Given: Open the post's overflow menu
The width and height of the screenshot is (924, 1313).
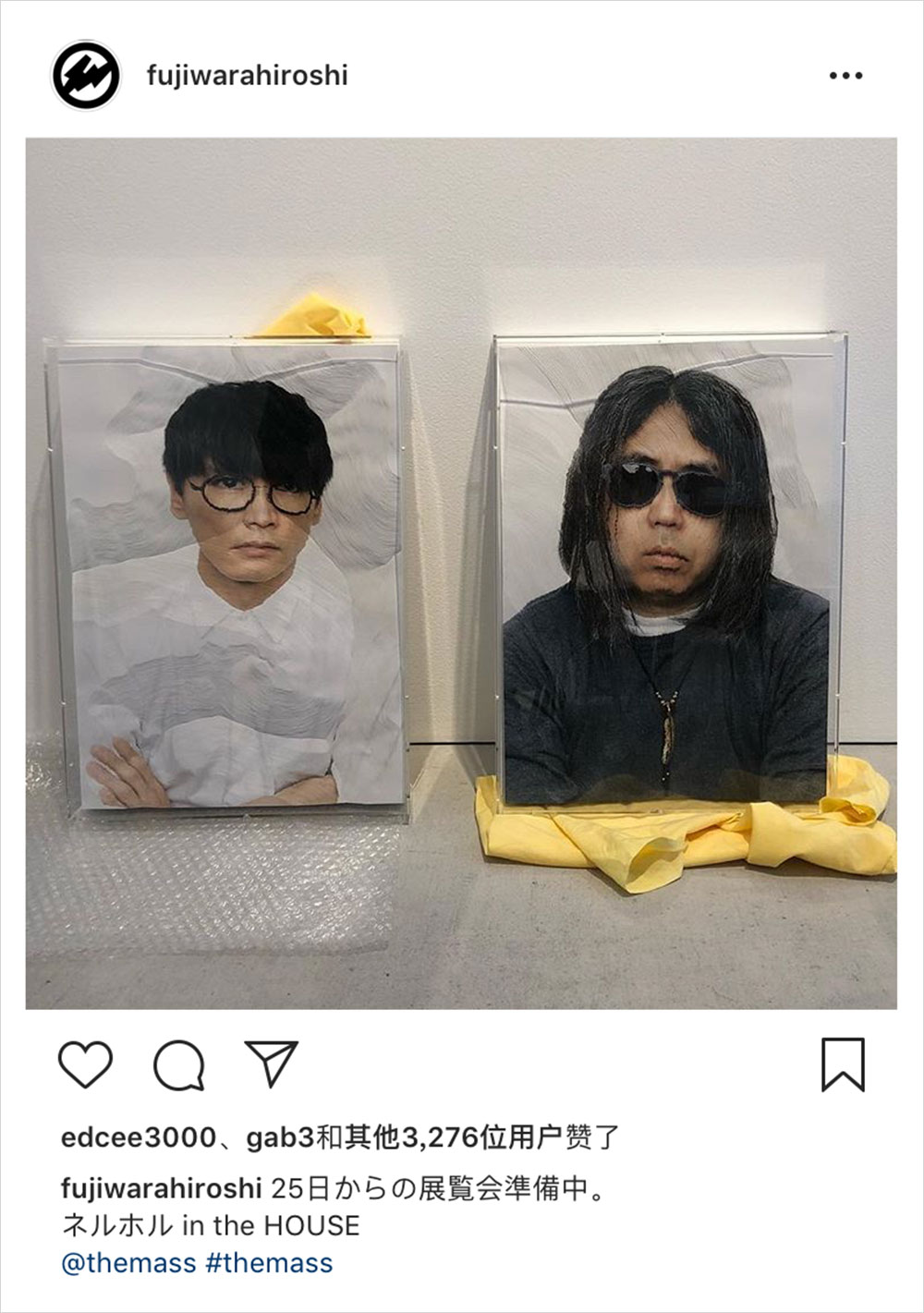Looking at the screenshot, I should click(845, 76).
